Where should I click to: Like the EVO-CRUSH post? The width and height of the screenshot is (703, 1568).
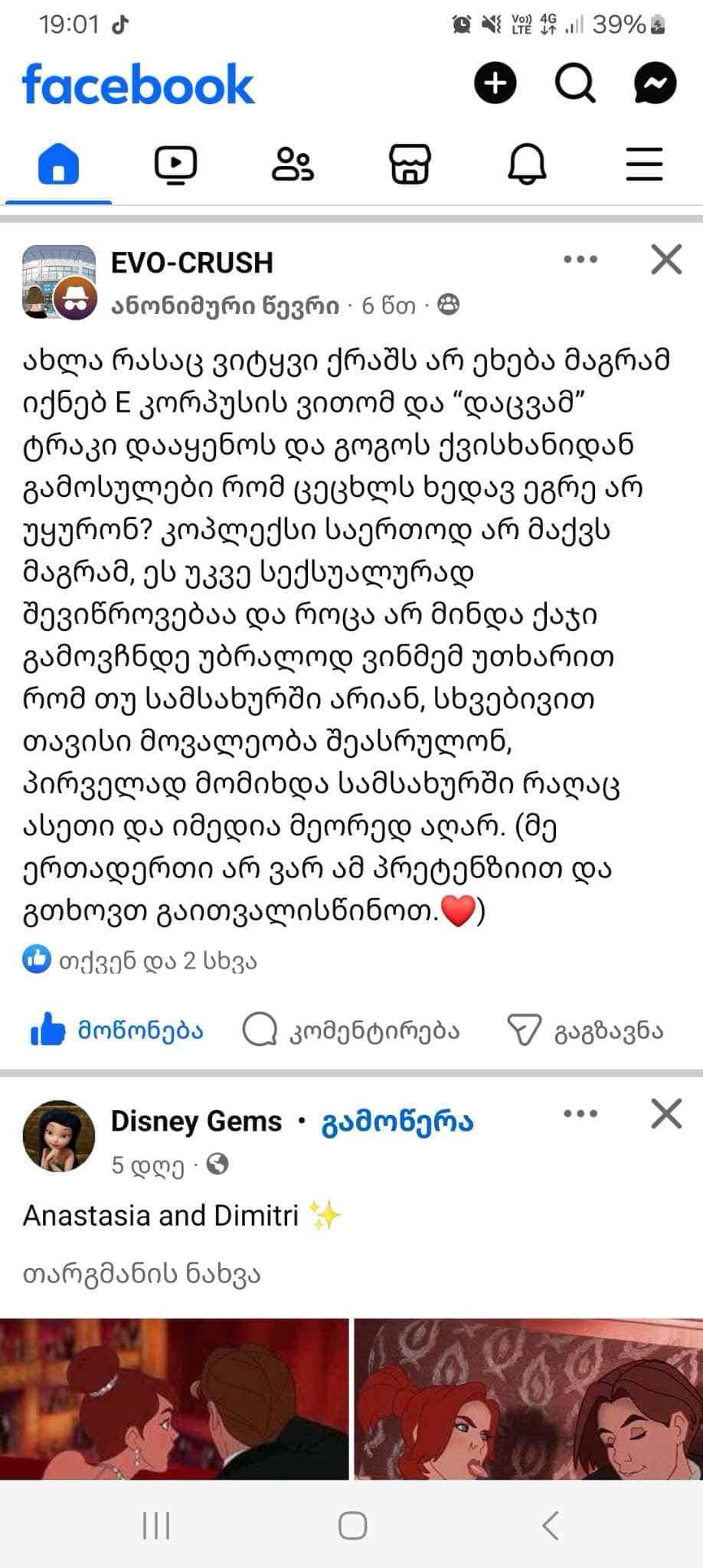[116, 1031]
